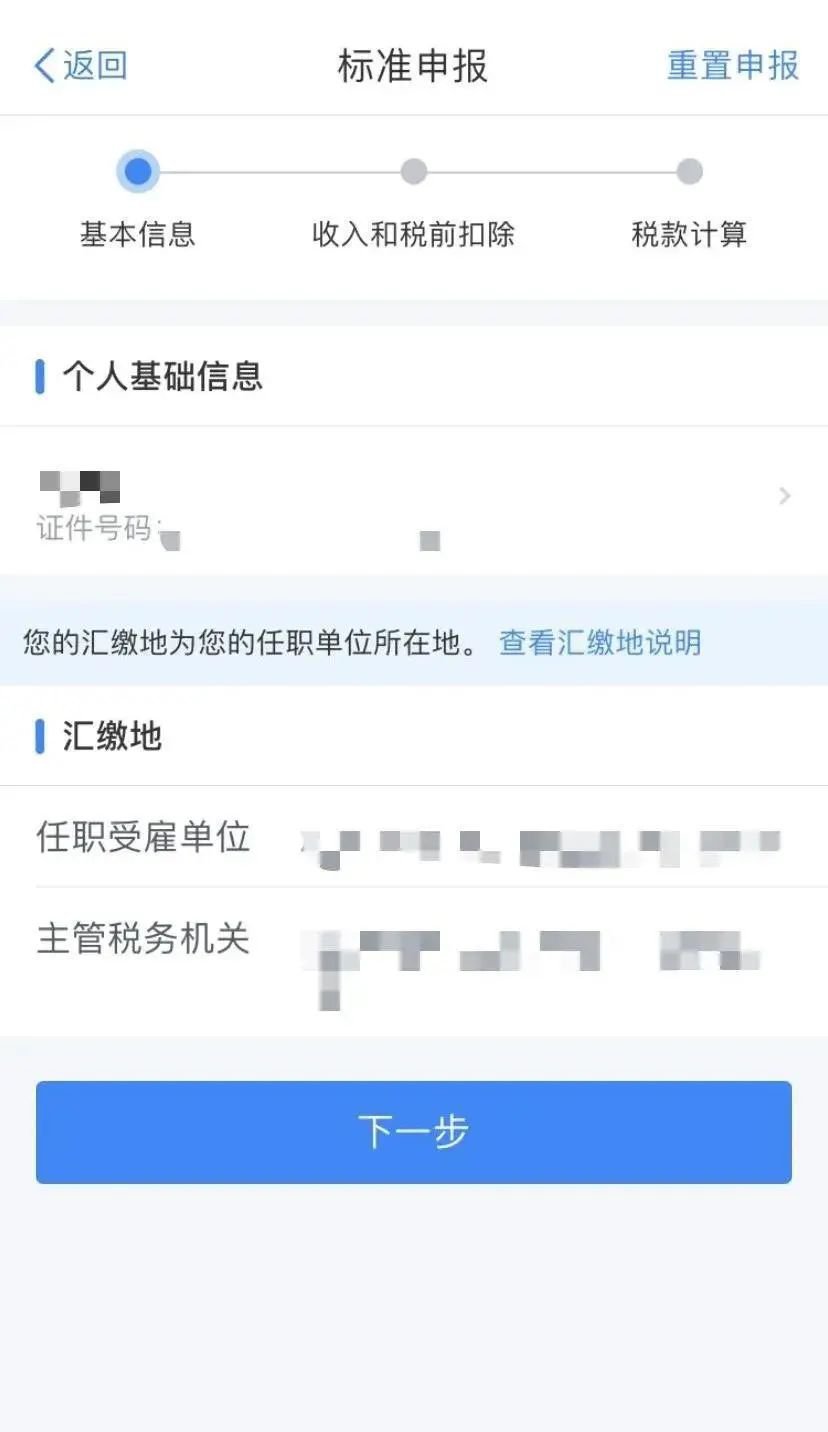
Task: Open the 个人基础信息 section marker
Action: [x=41, y=376]
